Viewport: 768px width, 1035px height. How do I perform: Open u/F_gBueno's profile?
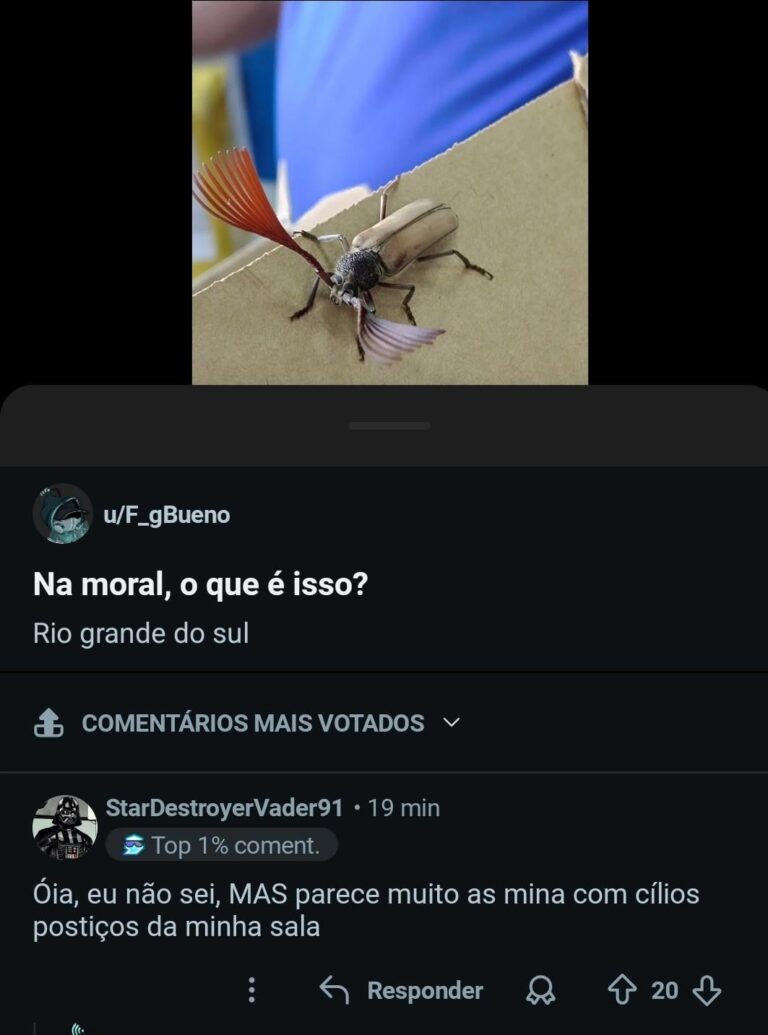pyautogui.click(x=166, y=515)
